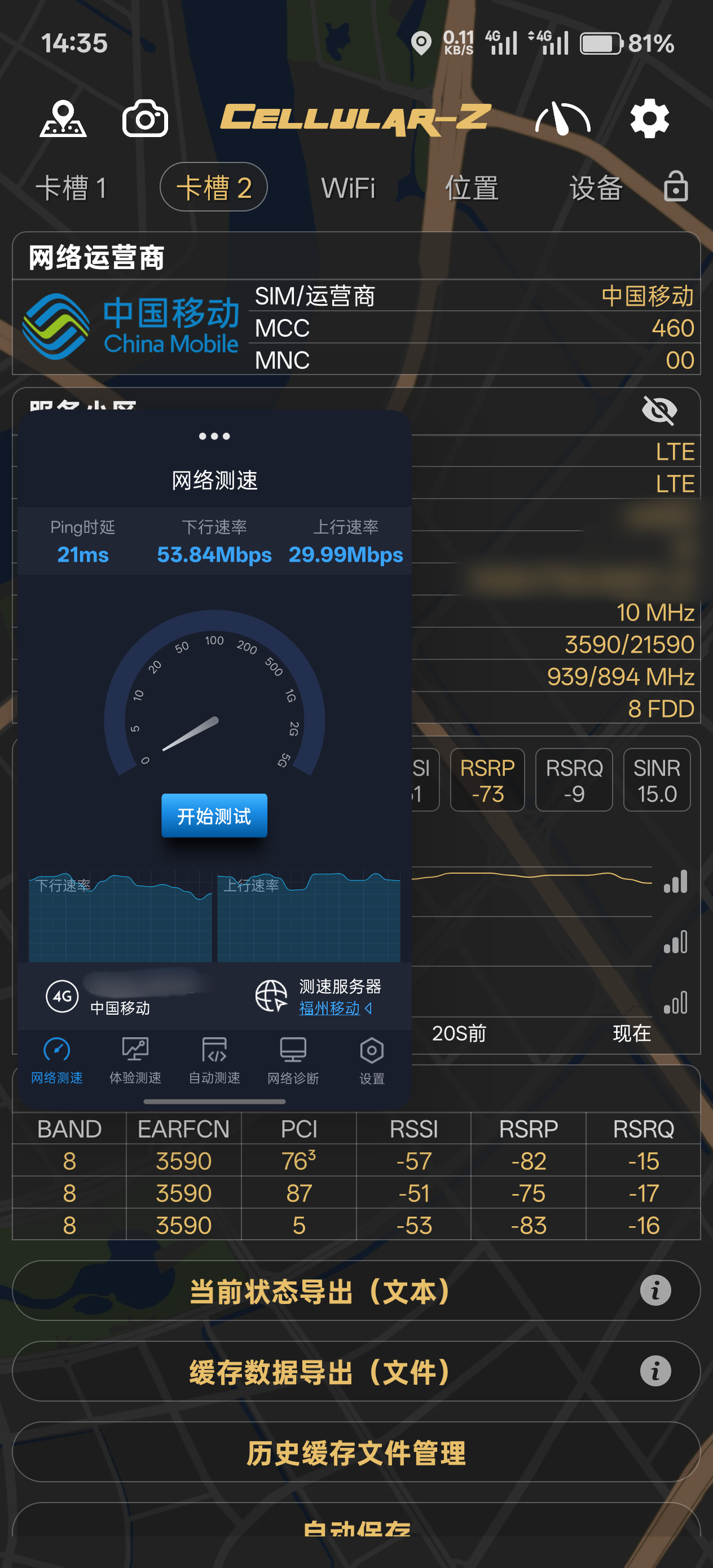Switch to the WiFi tab
This screenshot has height=1568, width=713.
click(348, 187)
